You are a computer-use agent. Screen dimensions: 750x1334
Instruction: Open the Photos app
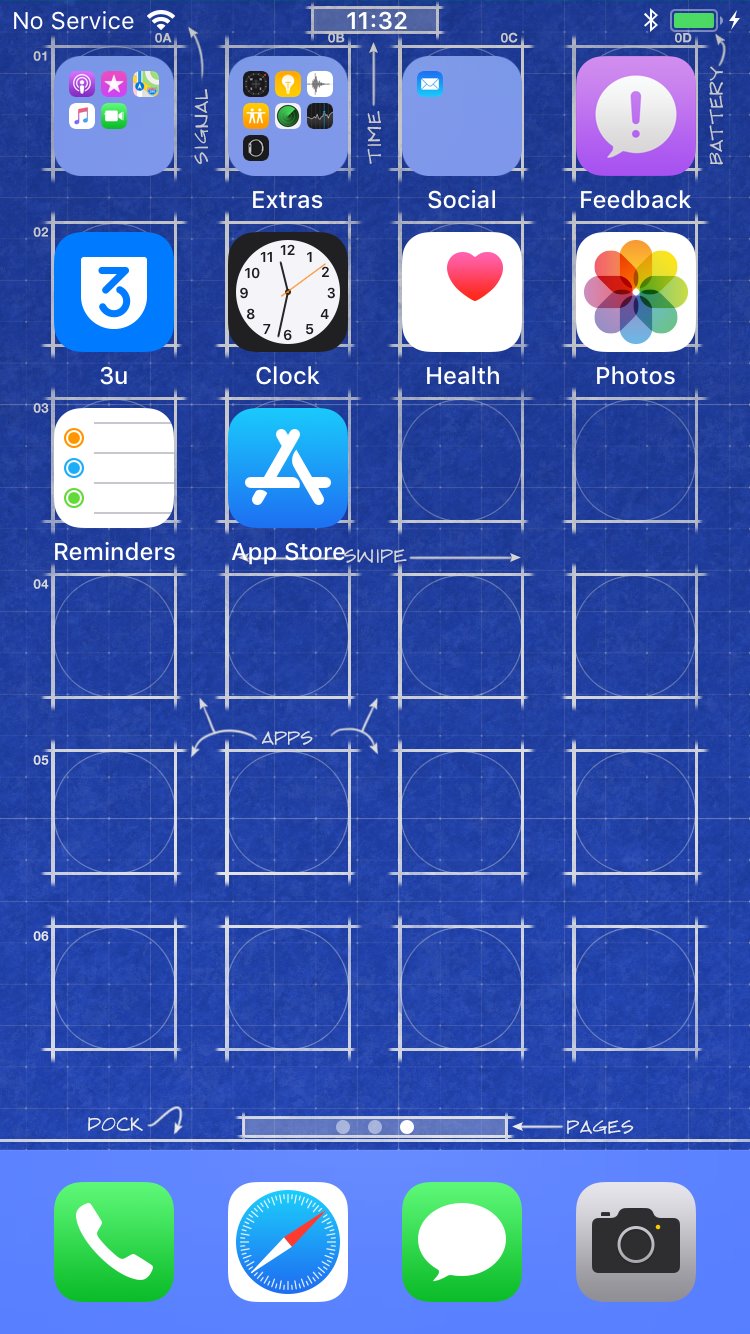636,292
